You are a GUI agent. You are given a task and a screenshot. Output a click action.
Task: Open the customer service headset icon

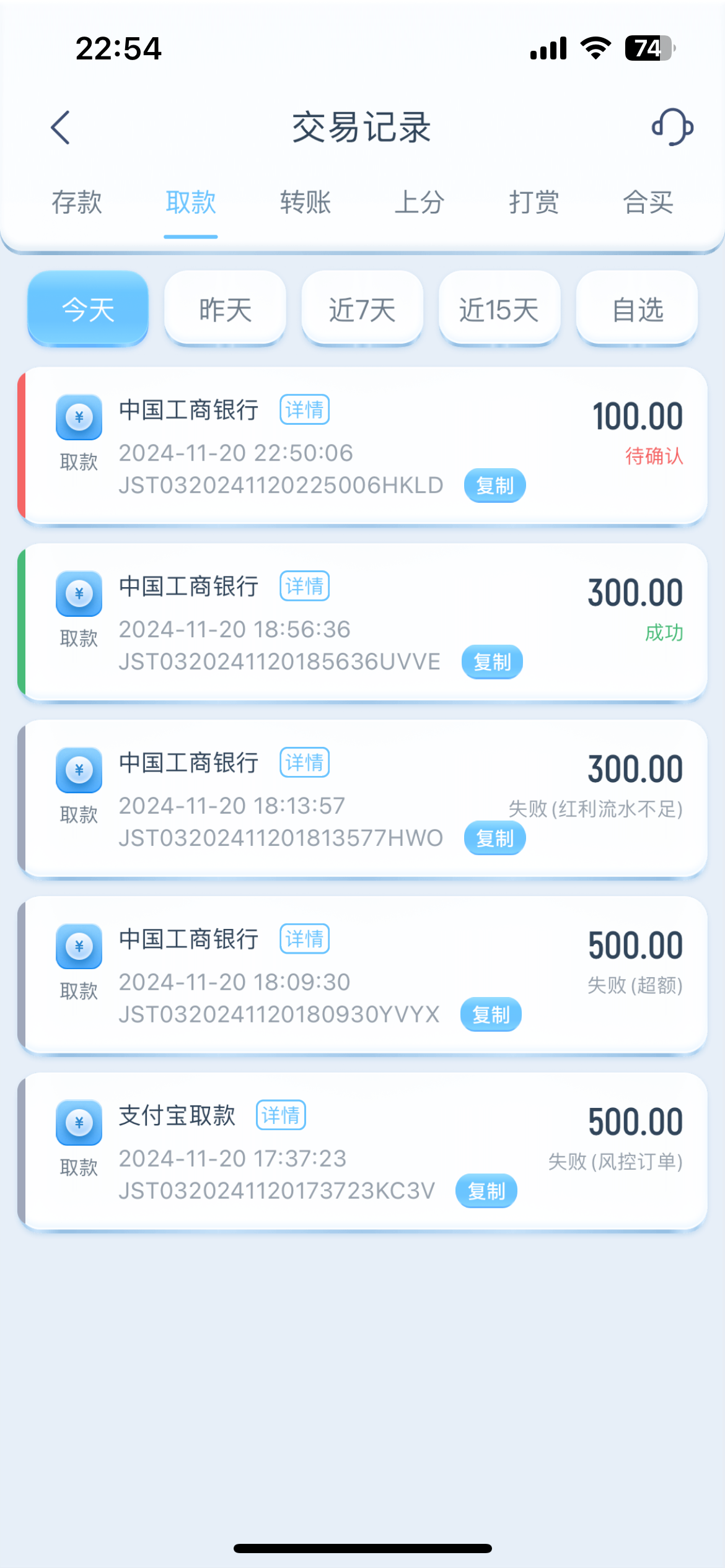click(672, 127)
